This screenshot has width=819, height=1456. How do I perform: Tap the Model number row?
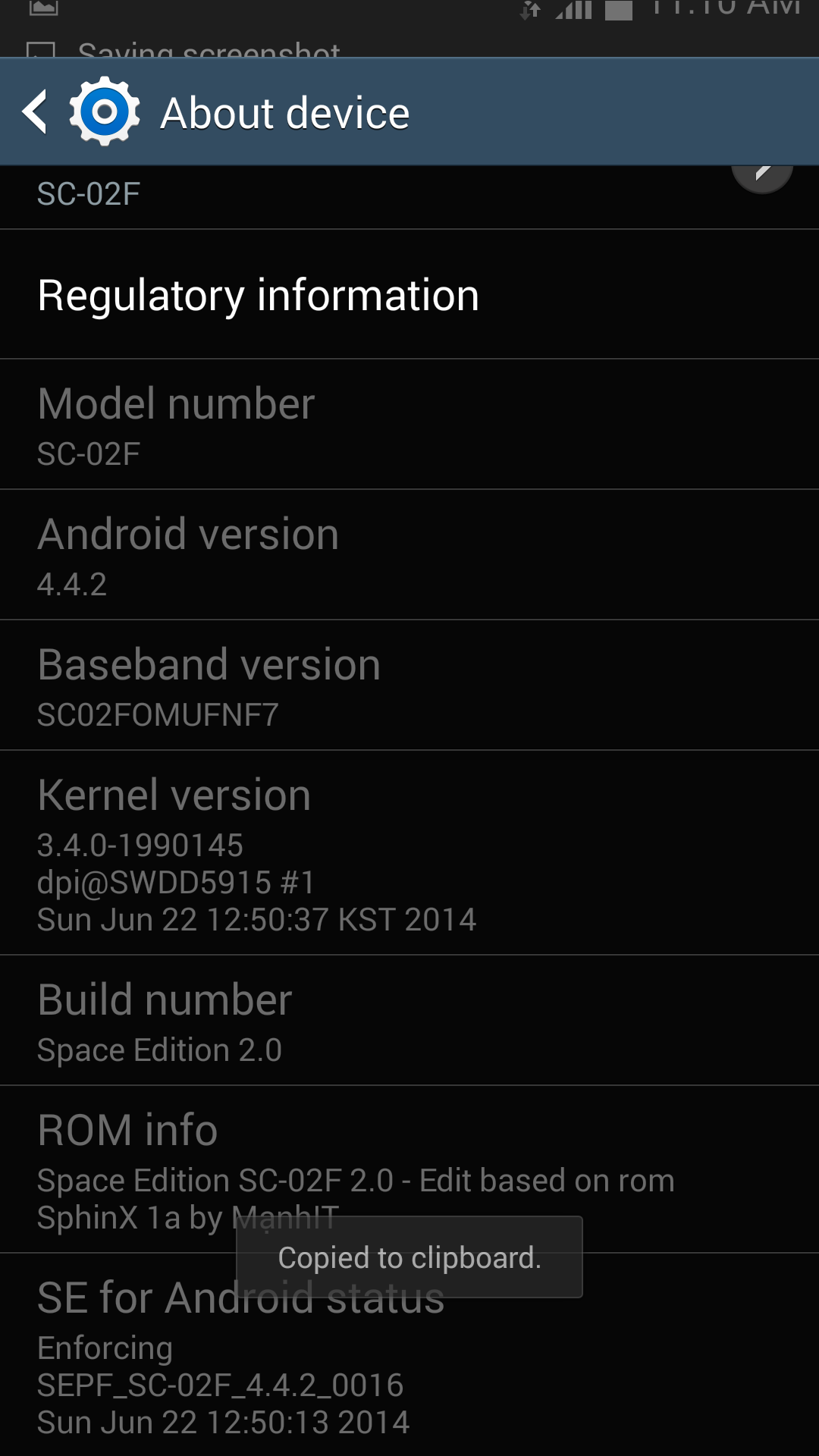pos(409,425)
